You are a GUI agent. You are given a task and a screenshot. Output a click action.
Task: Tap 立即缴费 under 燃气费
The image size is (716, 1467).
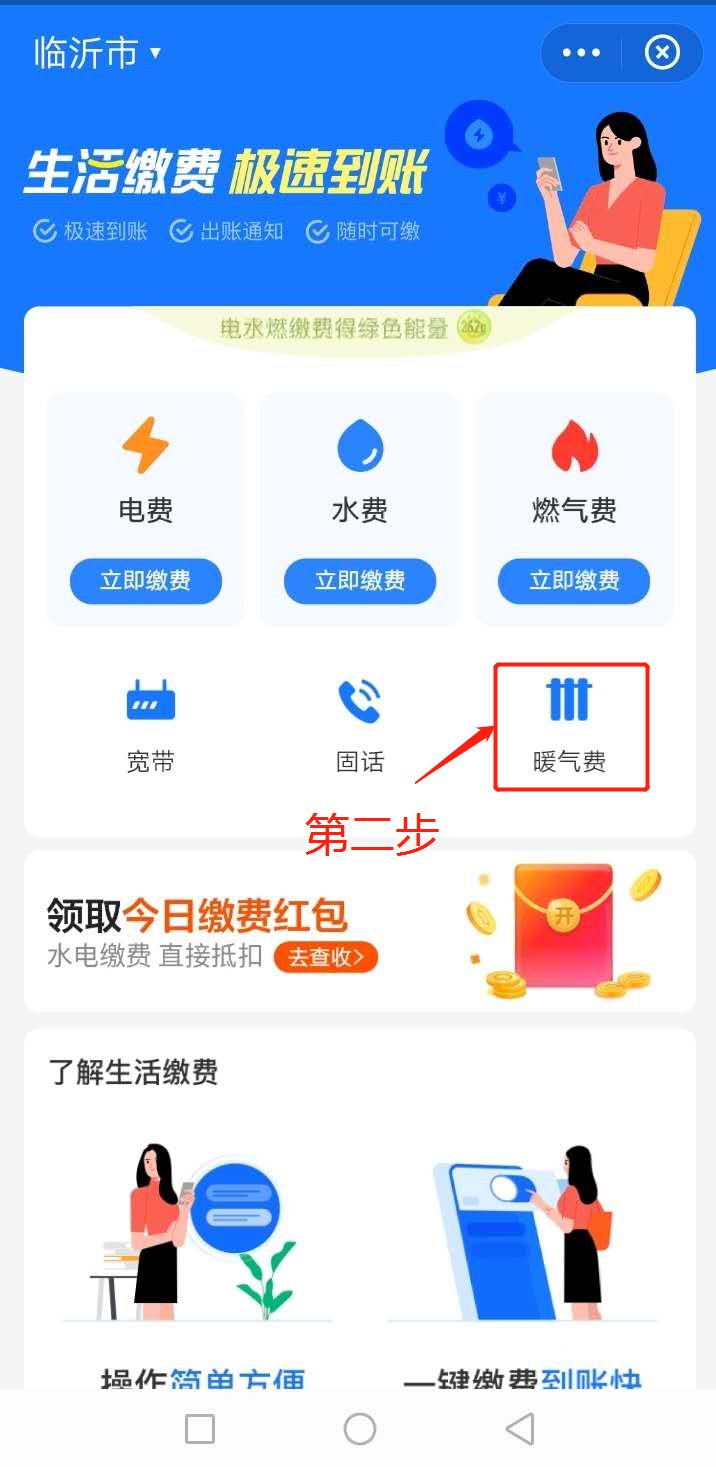(574, 581)
